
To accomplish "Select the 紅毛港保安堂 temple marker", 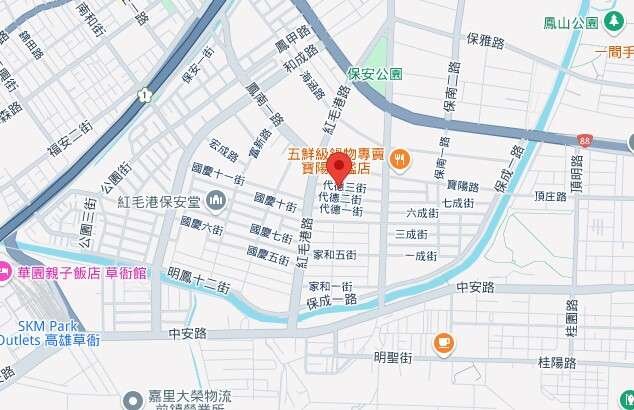I will pos(216,202).
